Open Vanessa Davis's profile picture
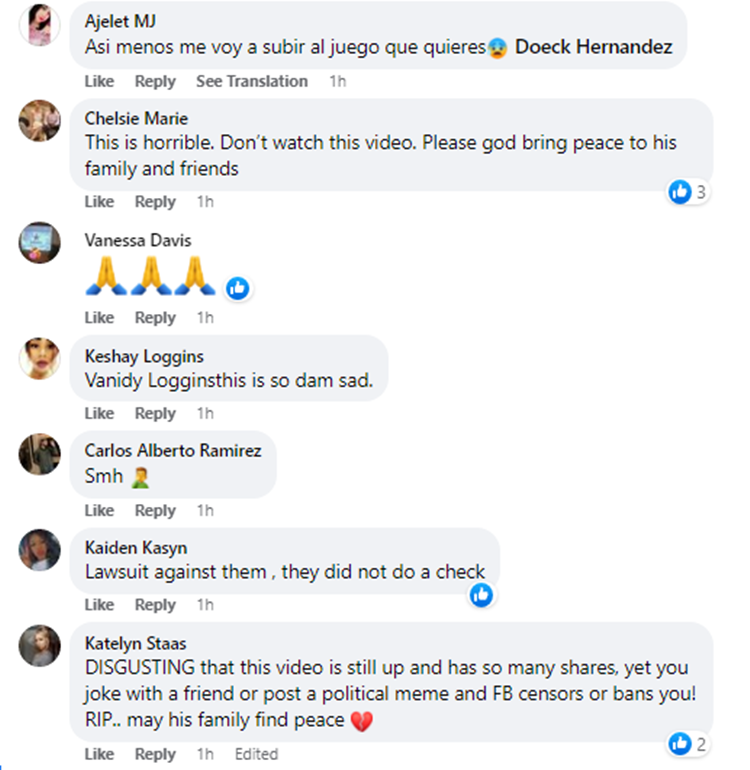Image resolution: width=750 pixels, height=770 pixels. [x=40, y=243]
